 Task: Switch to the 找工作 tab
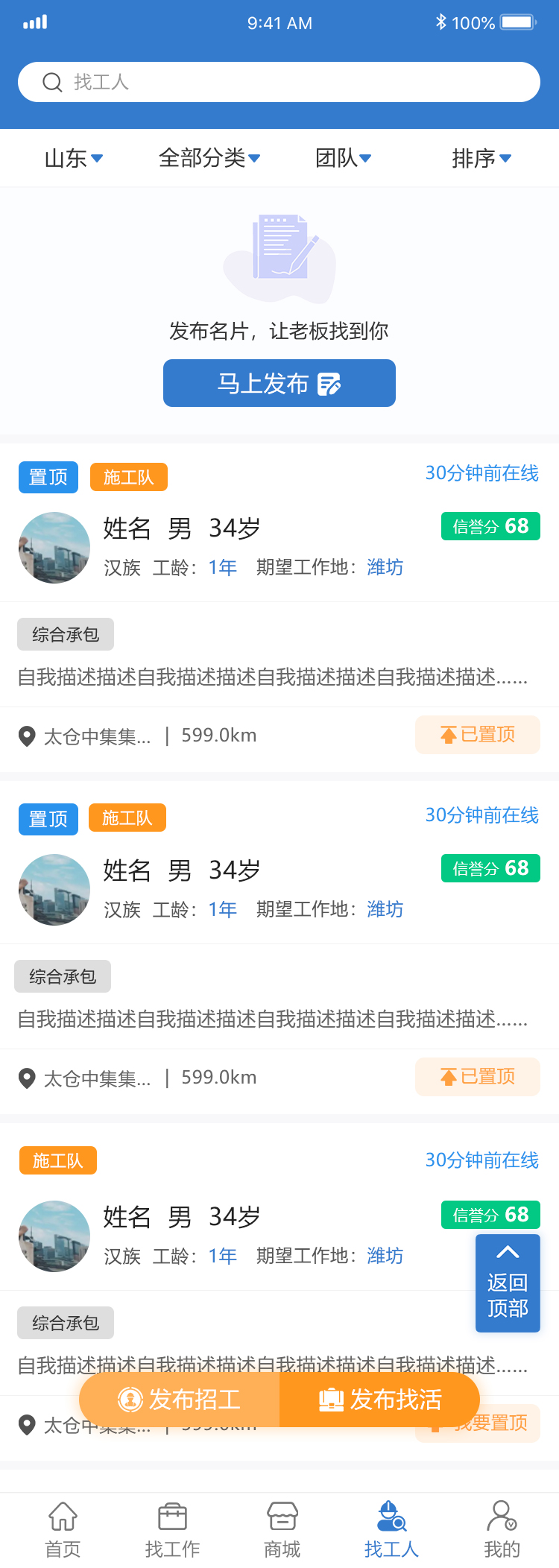[172, 1531]
